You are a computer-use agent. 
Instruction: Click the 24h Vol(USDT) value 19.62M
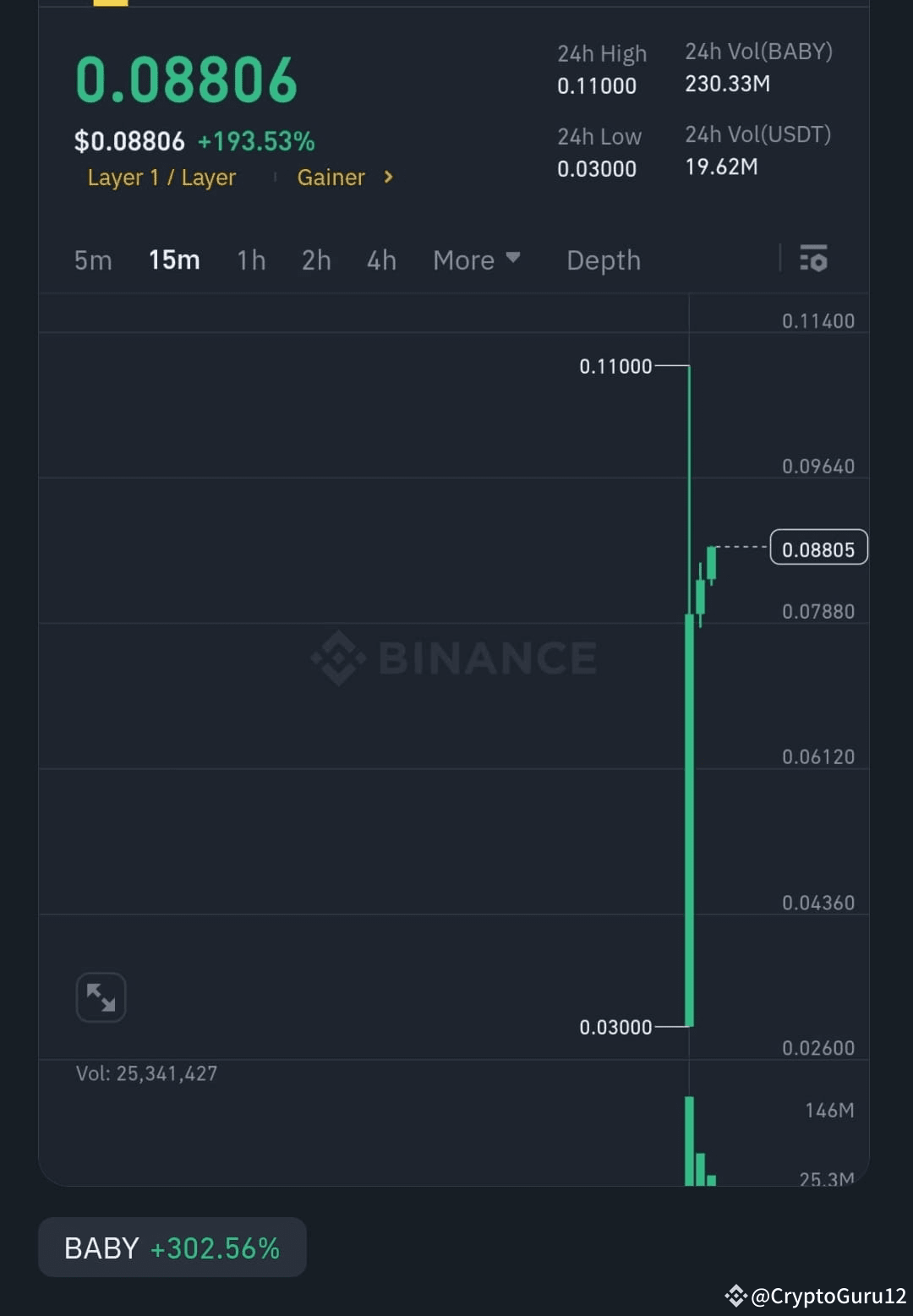[x=721, y=167]
